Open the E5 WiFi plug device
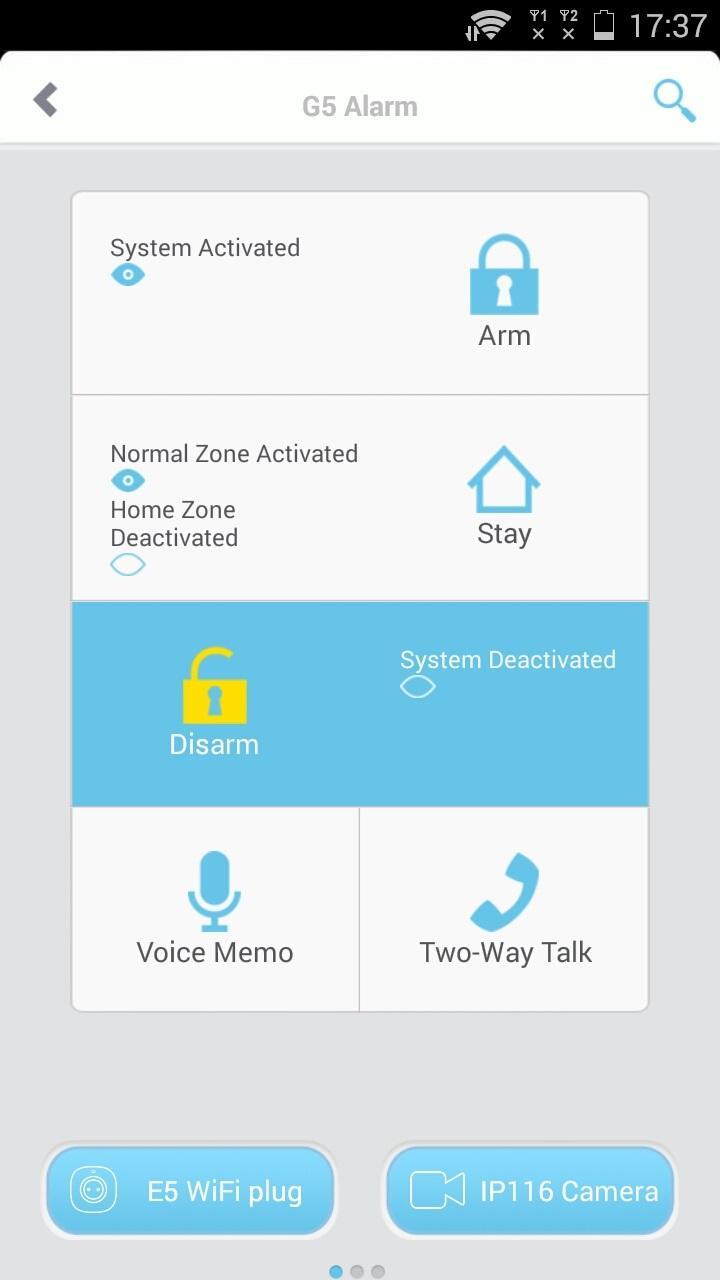Image resolution: width=720 pixels, height=1280 pixels. click(x=190, y=1191)
